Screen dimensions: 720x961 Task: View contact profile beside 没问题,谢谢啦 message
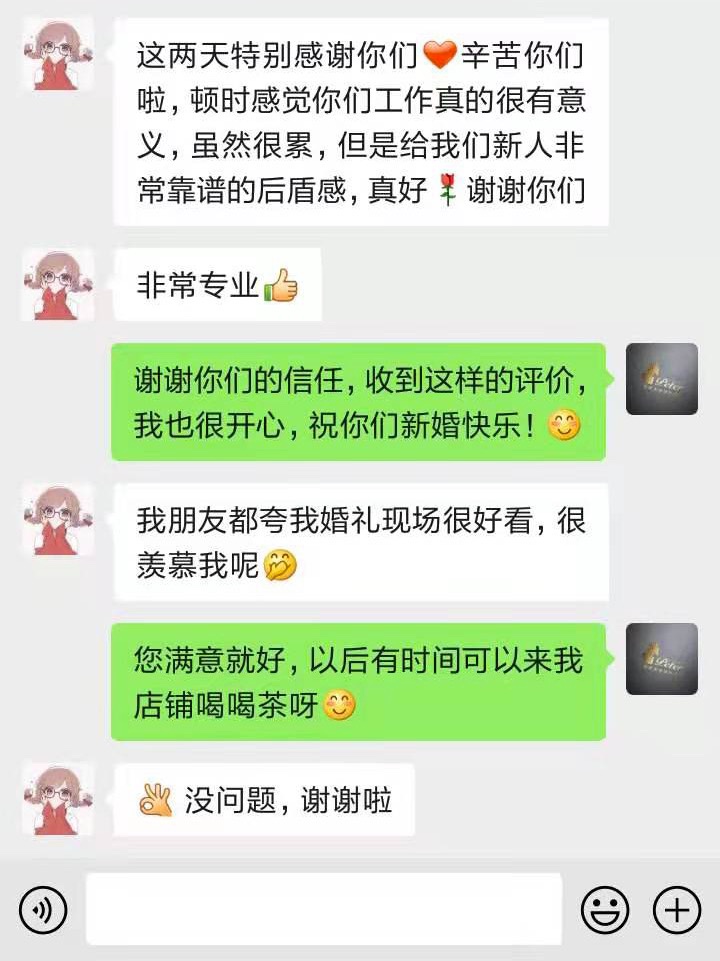coord(58,800)
